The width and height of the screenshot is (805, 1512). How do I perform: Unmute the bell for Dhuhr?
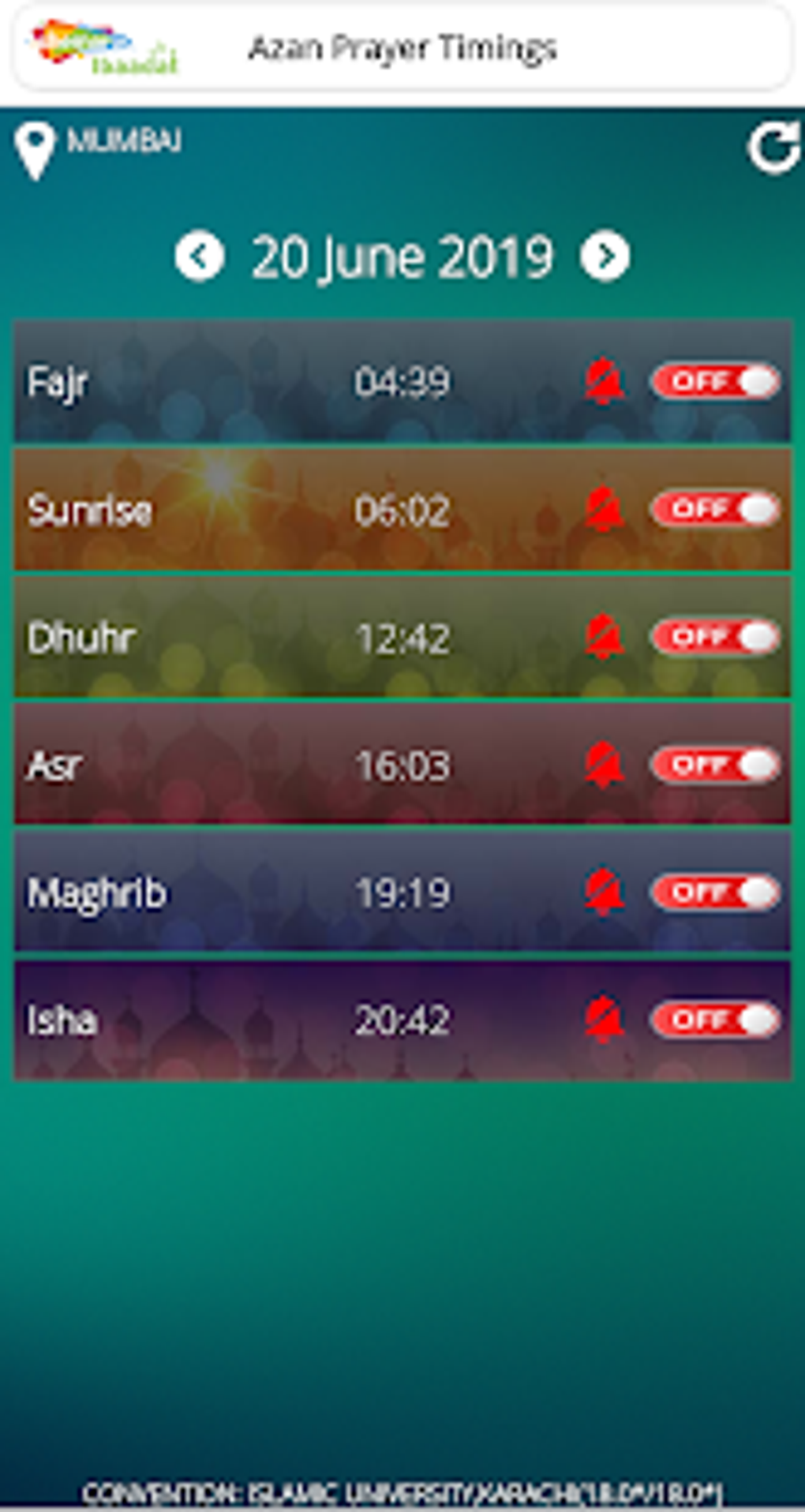coord(604,637)
